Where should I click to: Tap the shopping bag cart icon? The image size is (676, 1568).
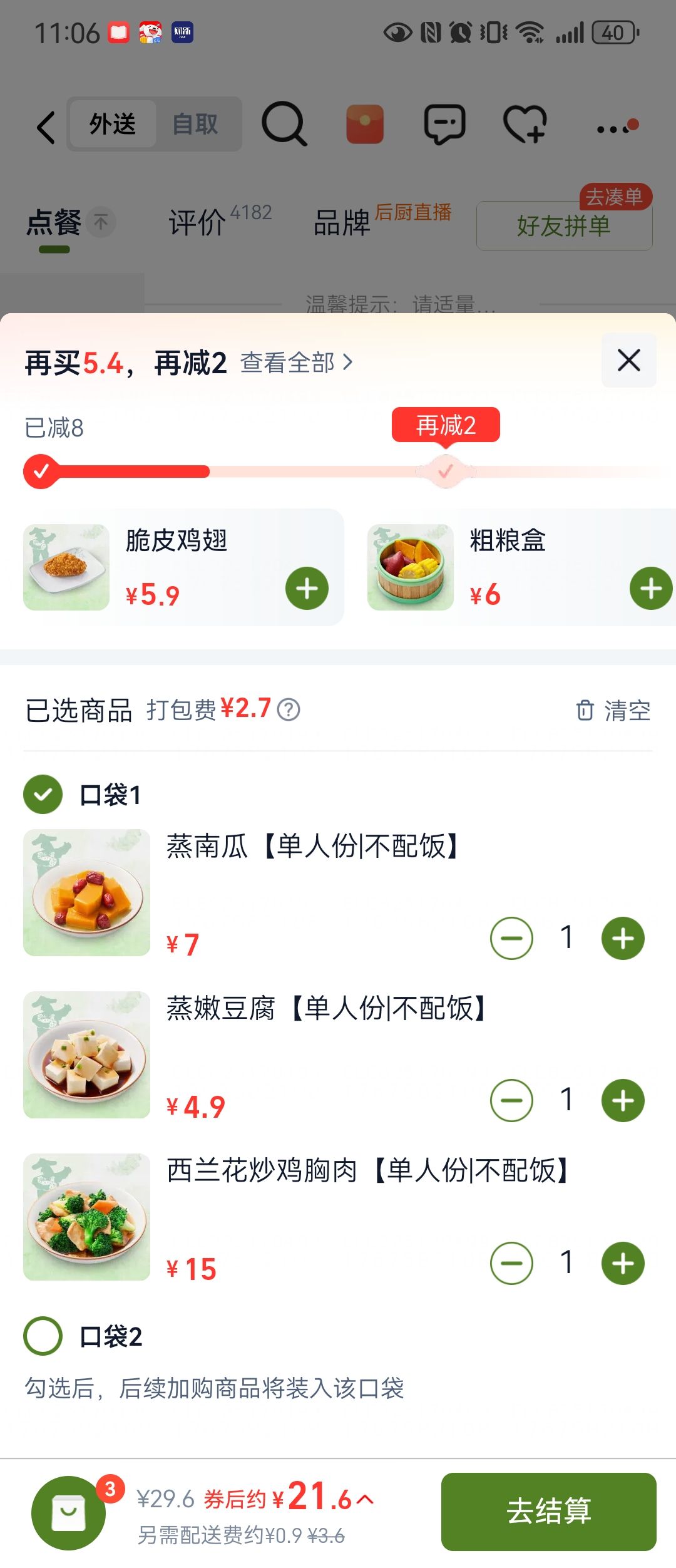(x=68, y=1513)
